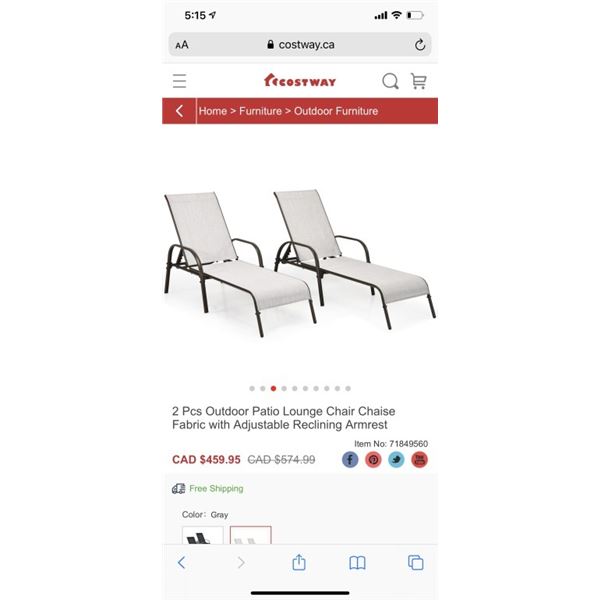Open the shopping cart

click(419, 81)
